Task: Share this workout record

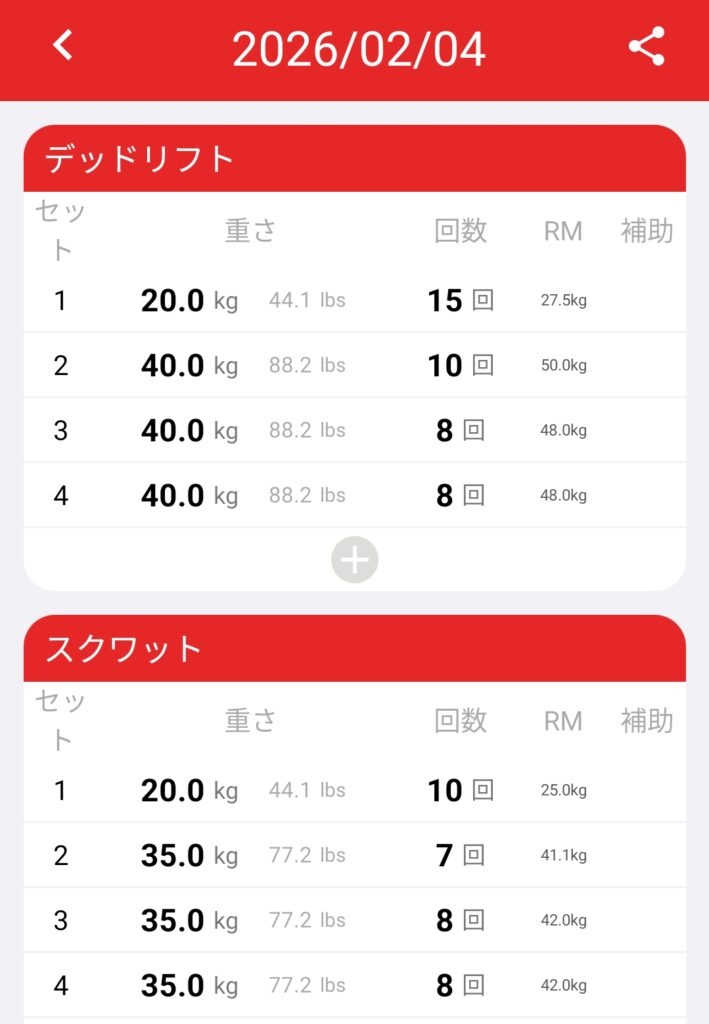Action: coord(646,47)
